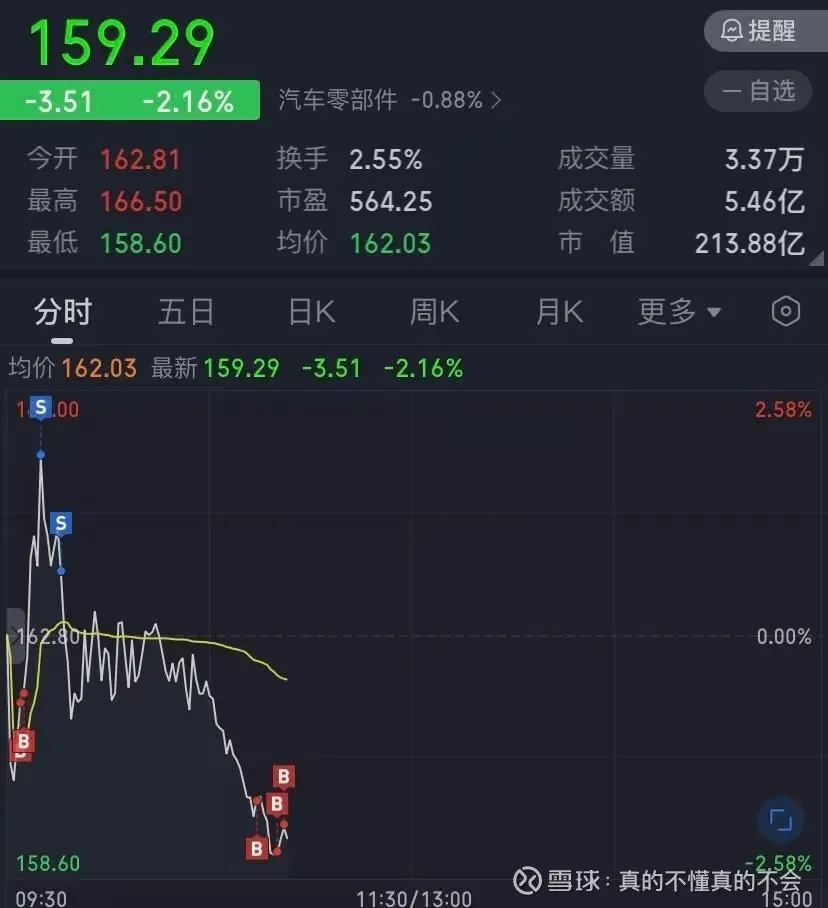Select the 月K monthly chart

click(559, 312)
